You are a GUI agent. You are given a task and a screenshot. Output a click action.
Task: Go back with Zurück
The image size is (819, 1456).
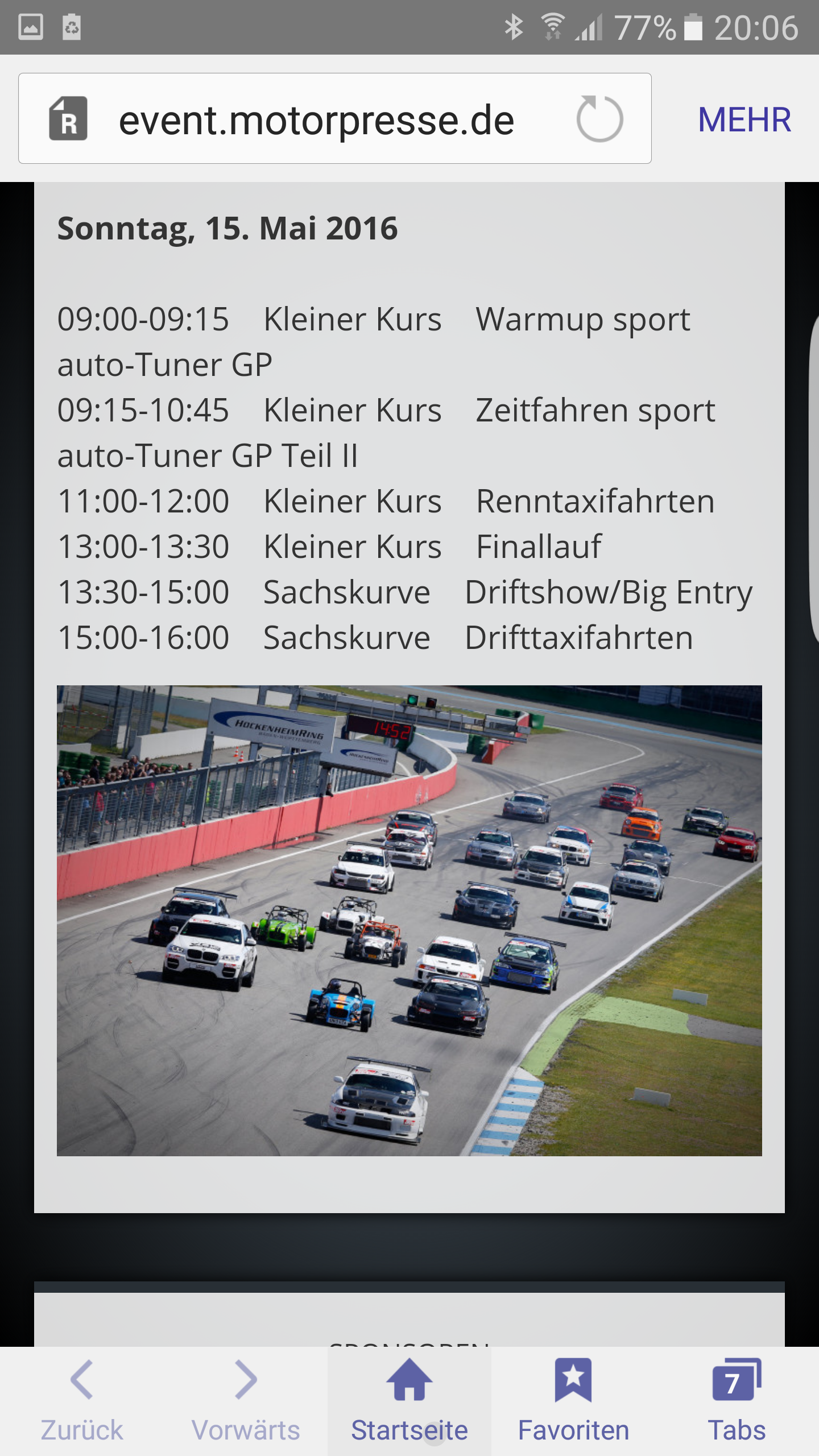pos(82,1400)
